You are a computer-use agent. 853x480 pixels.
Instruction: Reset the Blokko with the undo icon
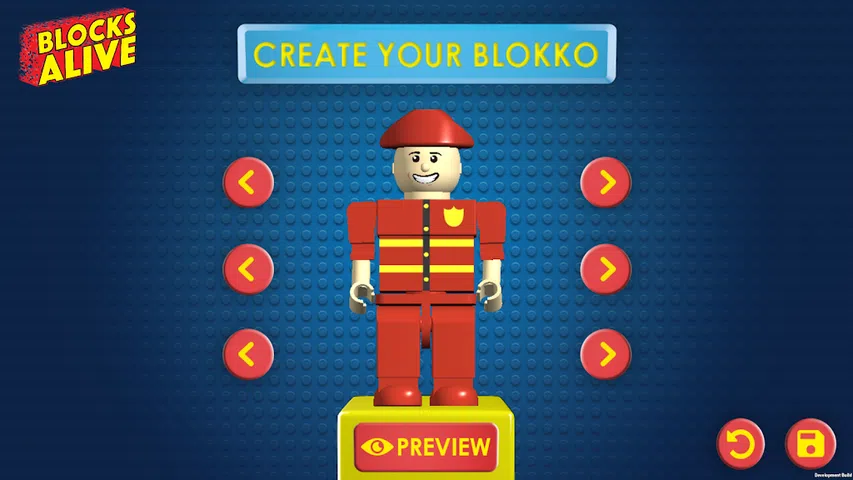point(741,444)
